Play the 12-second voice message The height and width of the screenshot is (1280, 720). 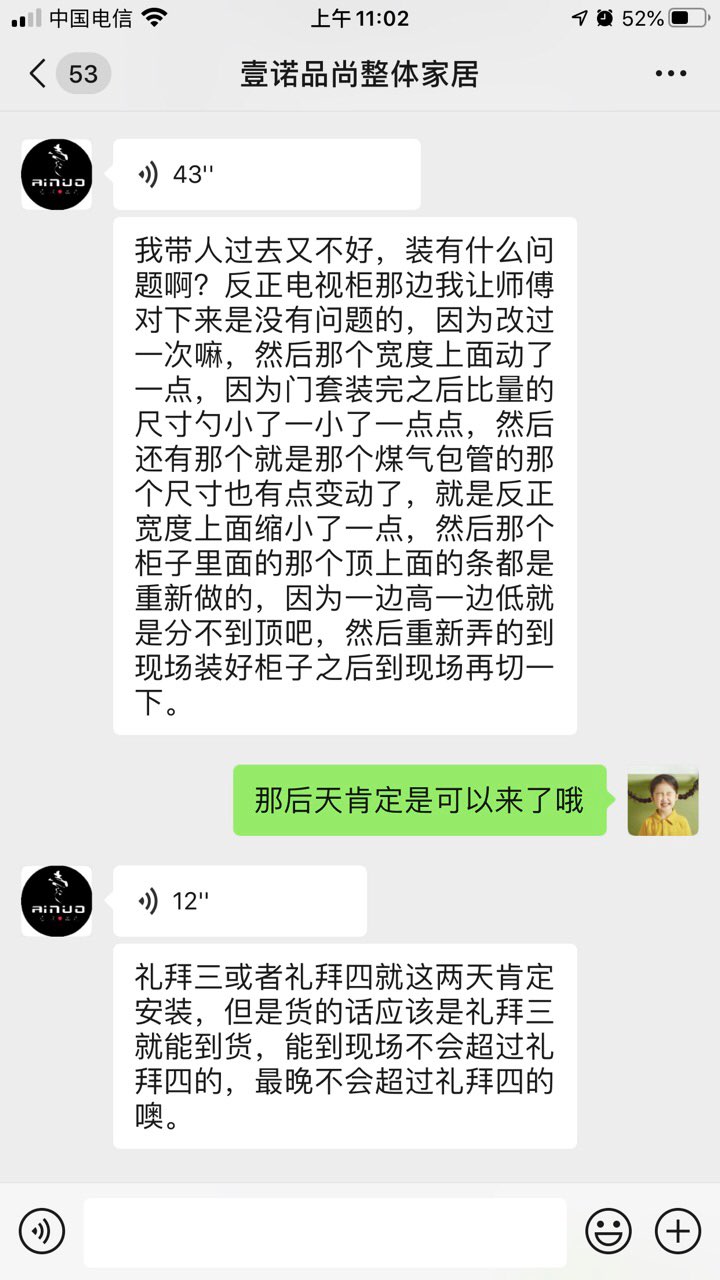coord(240,901)
